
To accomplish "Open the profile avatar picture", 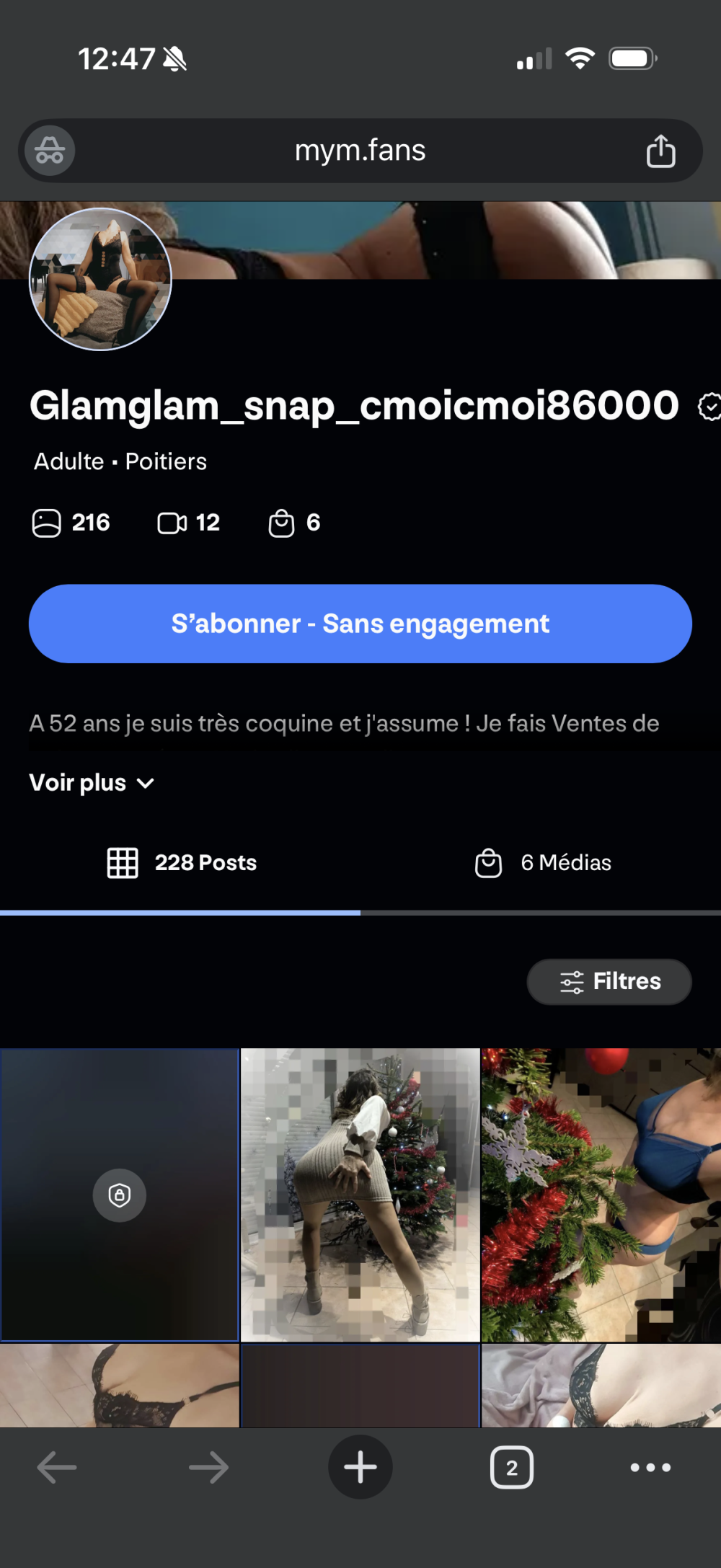I will (x=100, y=280).
